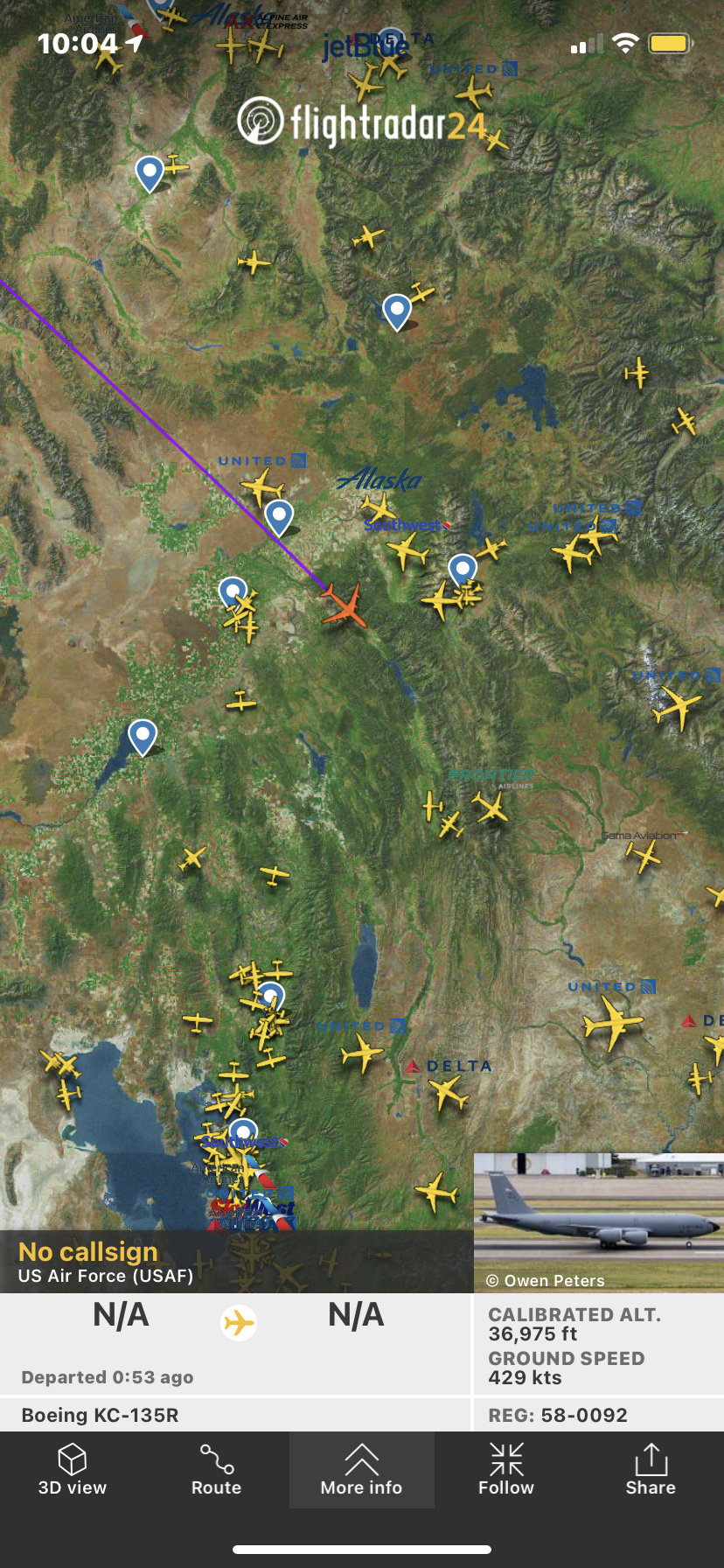
Task: Share this flight
Action: [x=650, y=1470]
